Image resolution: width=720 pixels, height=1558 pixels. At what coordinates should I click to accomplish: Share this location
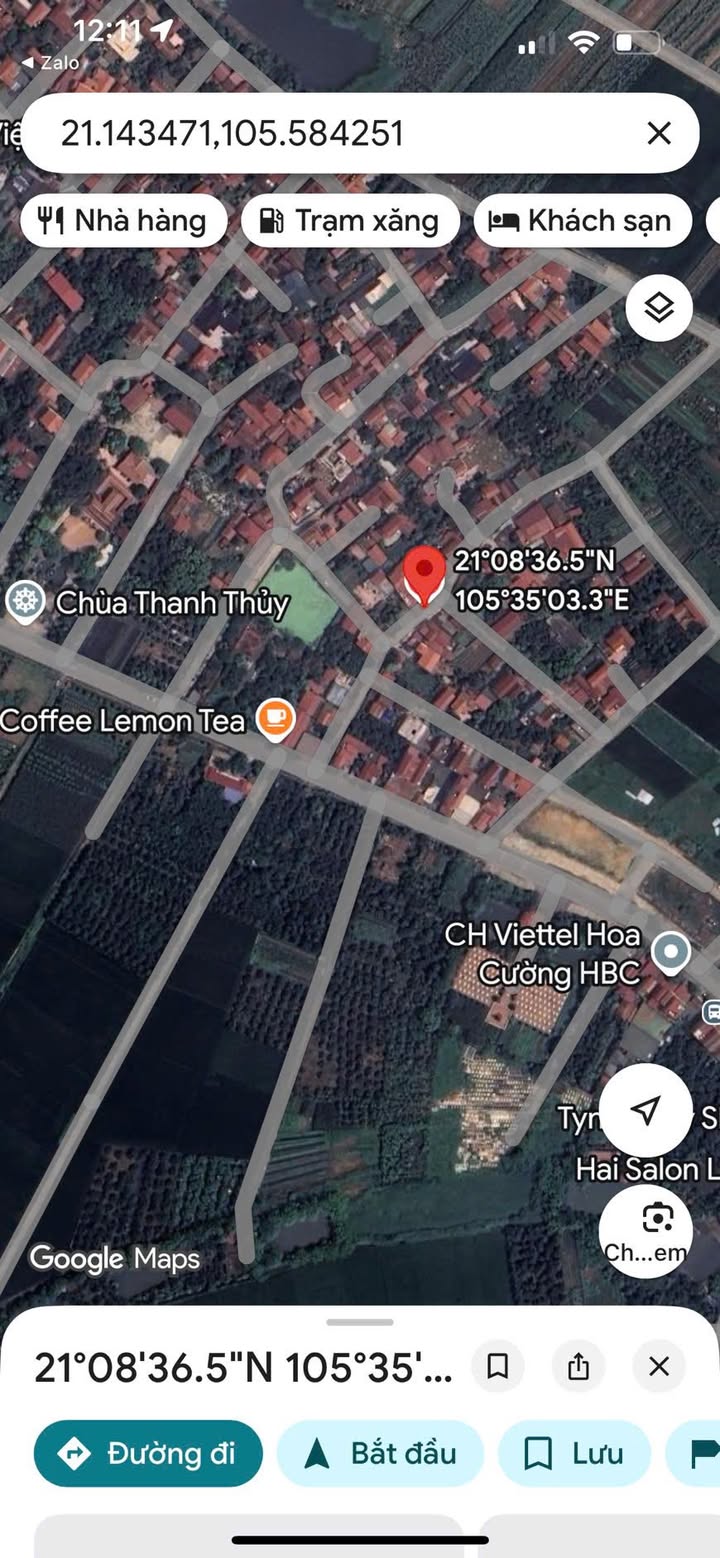point(578,1366)
